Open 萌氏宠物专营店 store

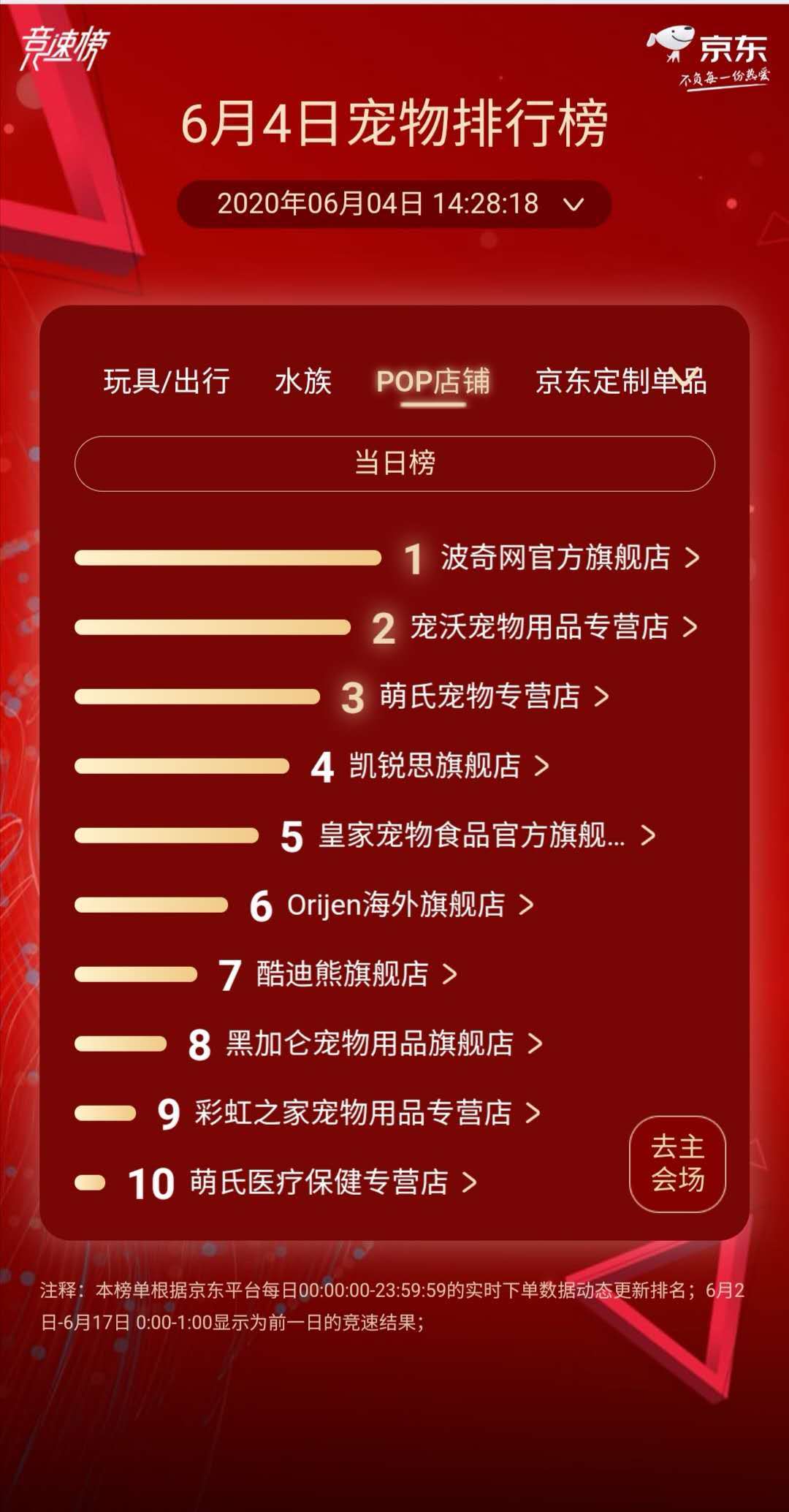480,696
